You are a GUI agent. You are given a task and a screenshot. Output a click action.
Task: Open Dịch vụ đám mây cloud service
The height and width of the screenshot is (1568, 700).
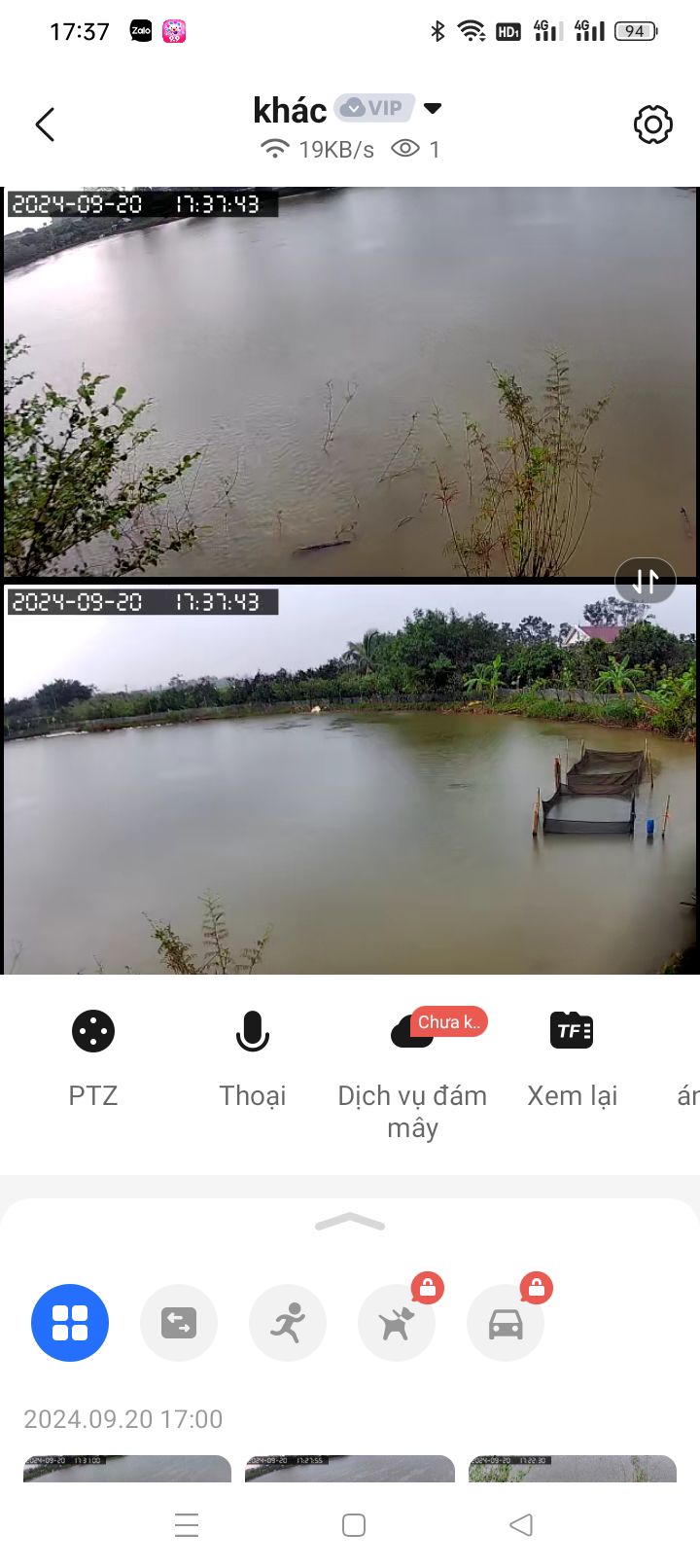(412, 1031)
